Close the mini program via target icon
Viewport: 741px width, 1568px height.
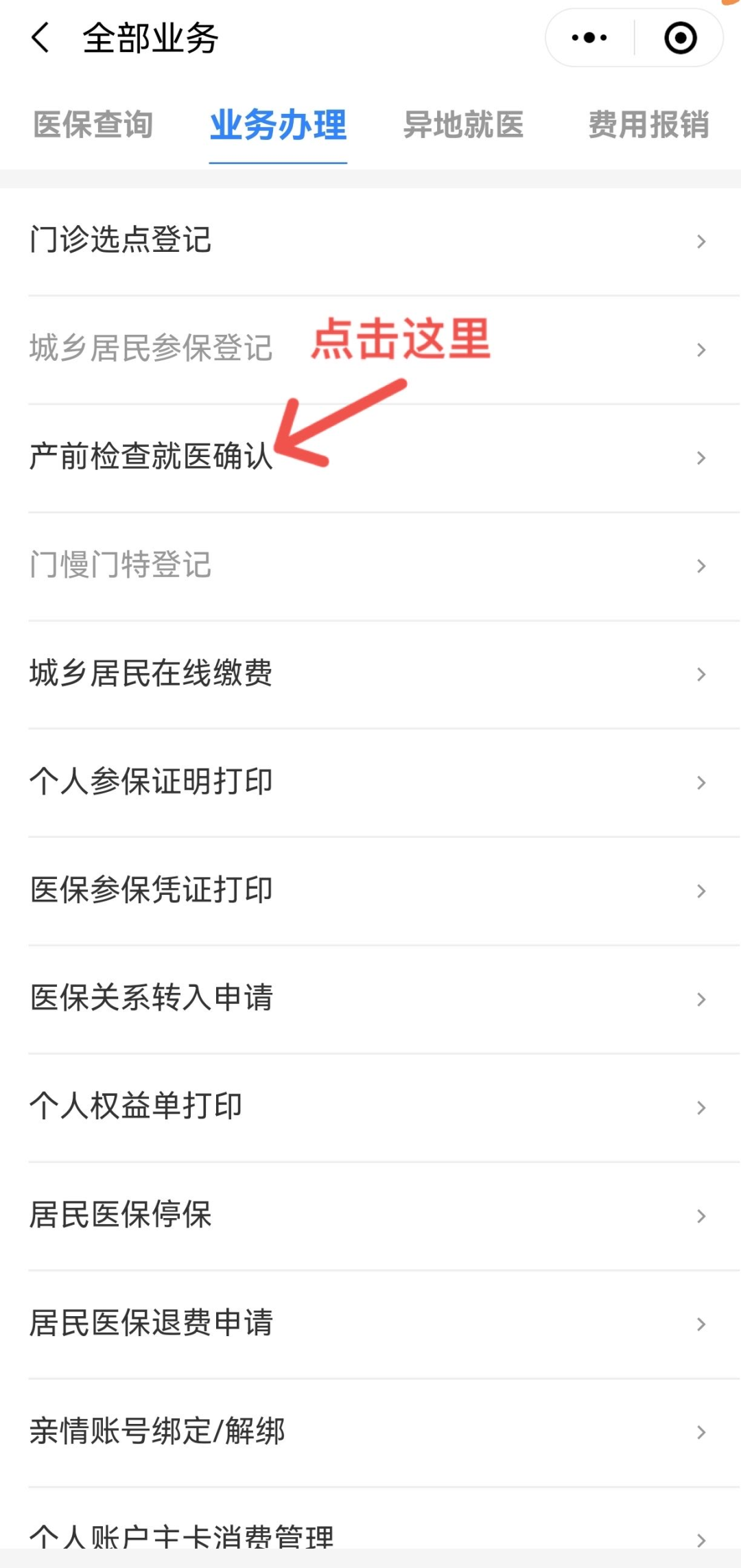pyautogui.click(x=680, y=38)
